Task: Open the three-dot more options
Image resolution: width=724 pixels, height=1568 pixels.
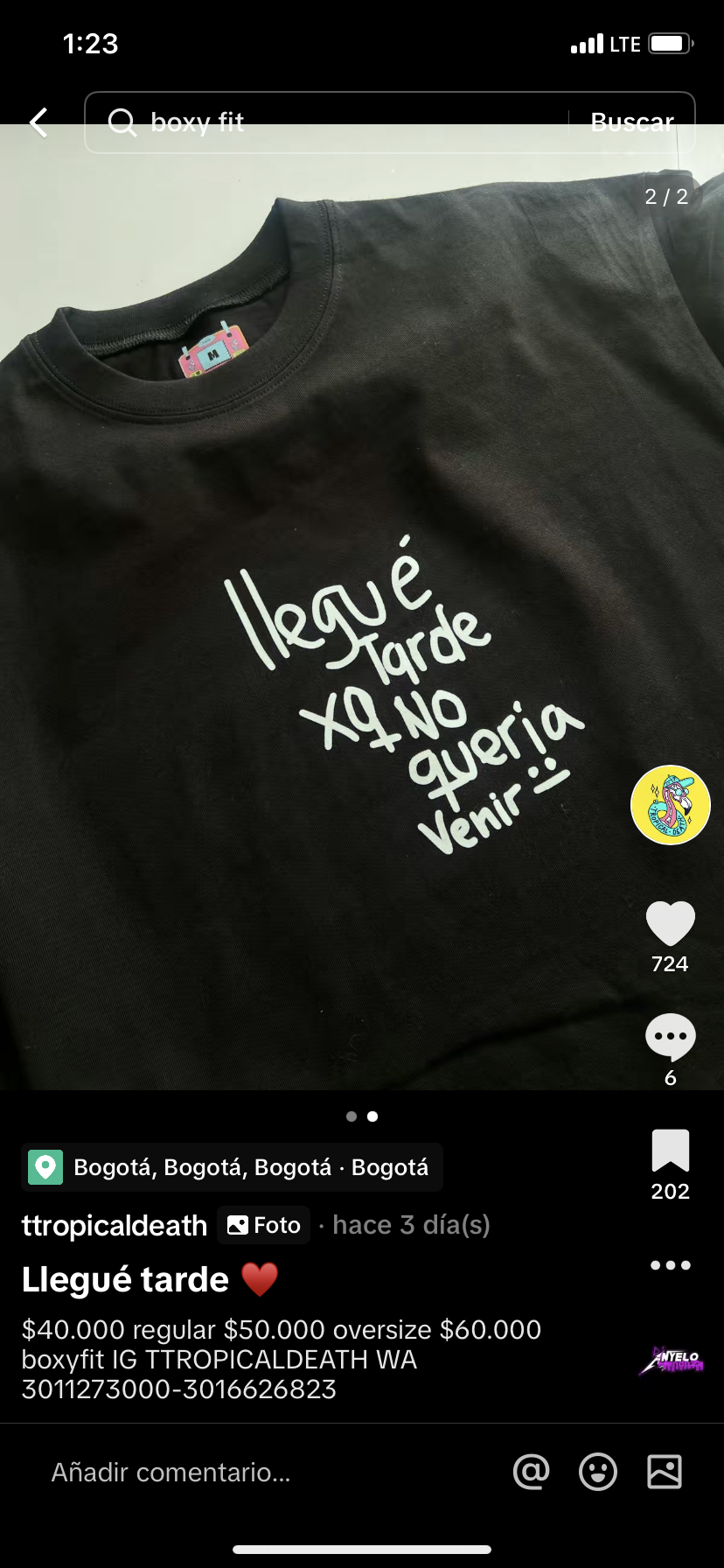Action: 671,1265
